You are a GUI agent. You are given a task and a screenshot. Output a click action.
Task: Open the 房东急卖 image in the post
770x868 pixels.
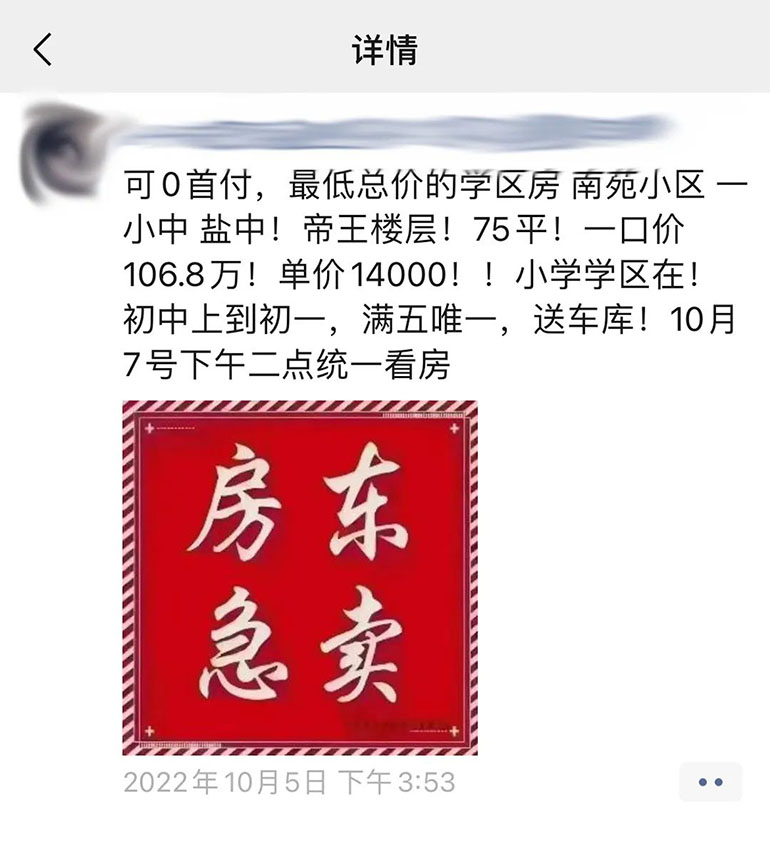pos(299,577)
